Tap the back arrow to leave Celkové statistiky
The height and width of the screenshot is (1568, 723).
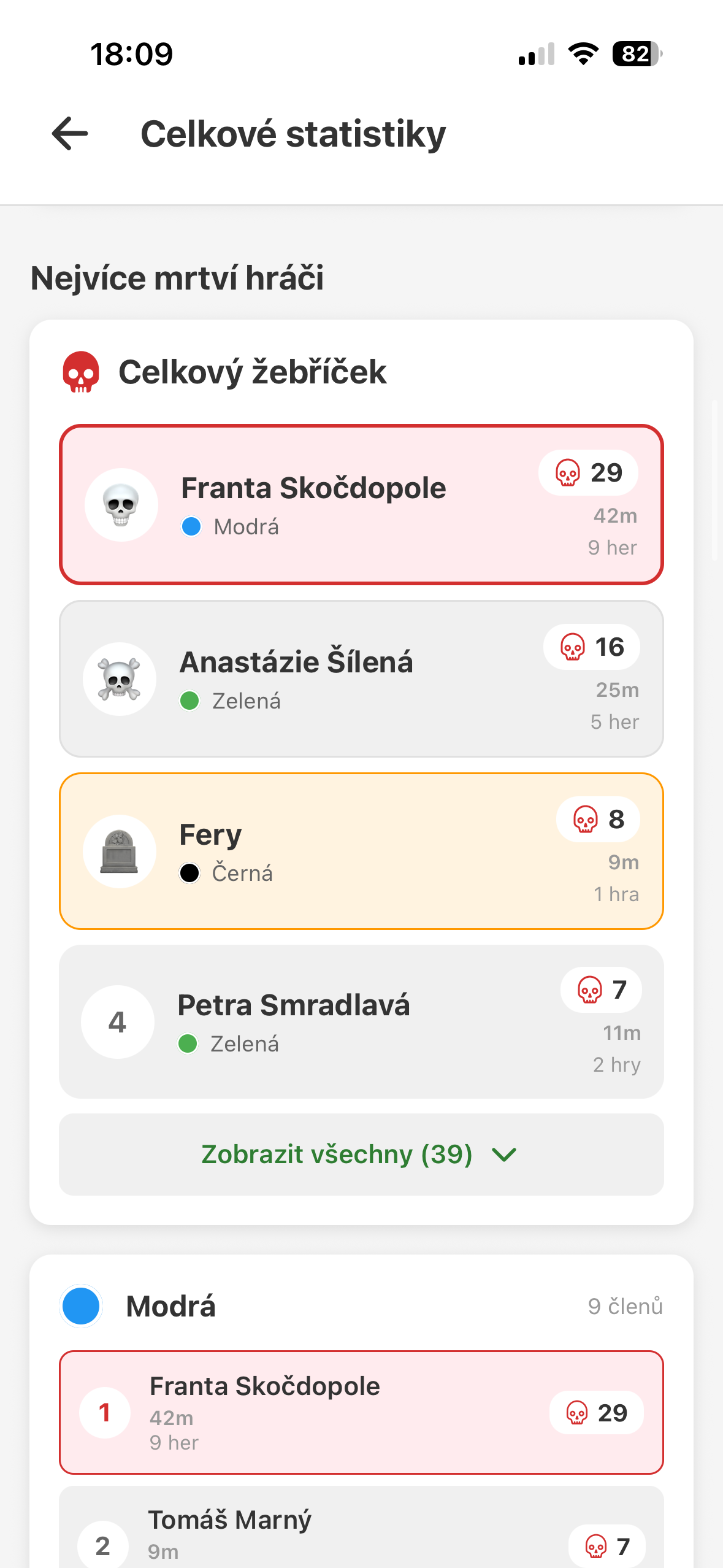(69, 134)
